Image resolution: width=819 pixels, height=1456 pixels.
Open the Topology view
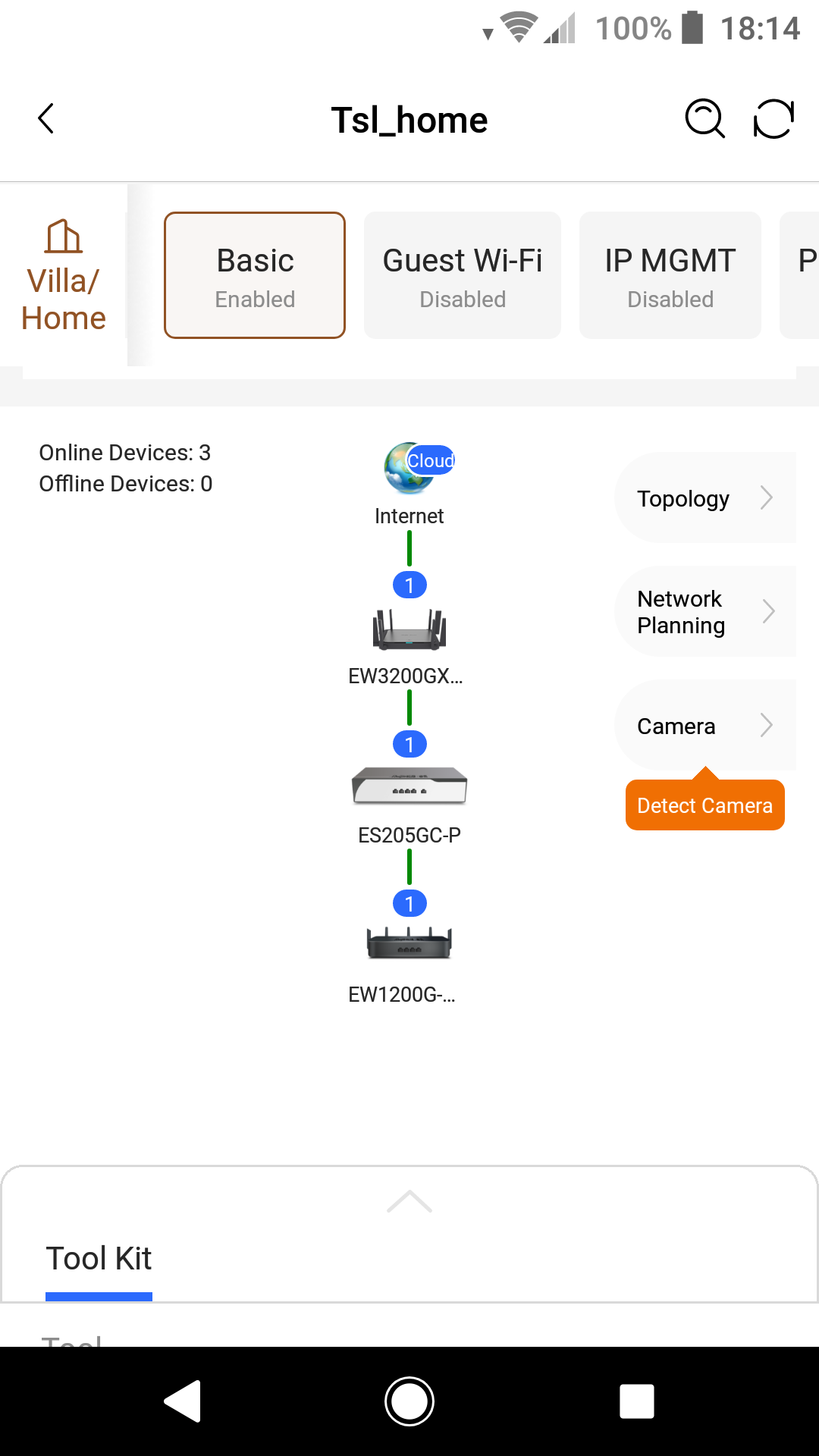tap(704, 498)
